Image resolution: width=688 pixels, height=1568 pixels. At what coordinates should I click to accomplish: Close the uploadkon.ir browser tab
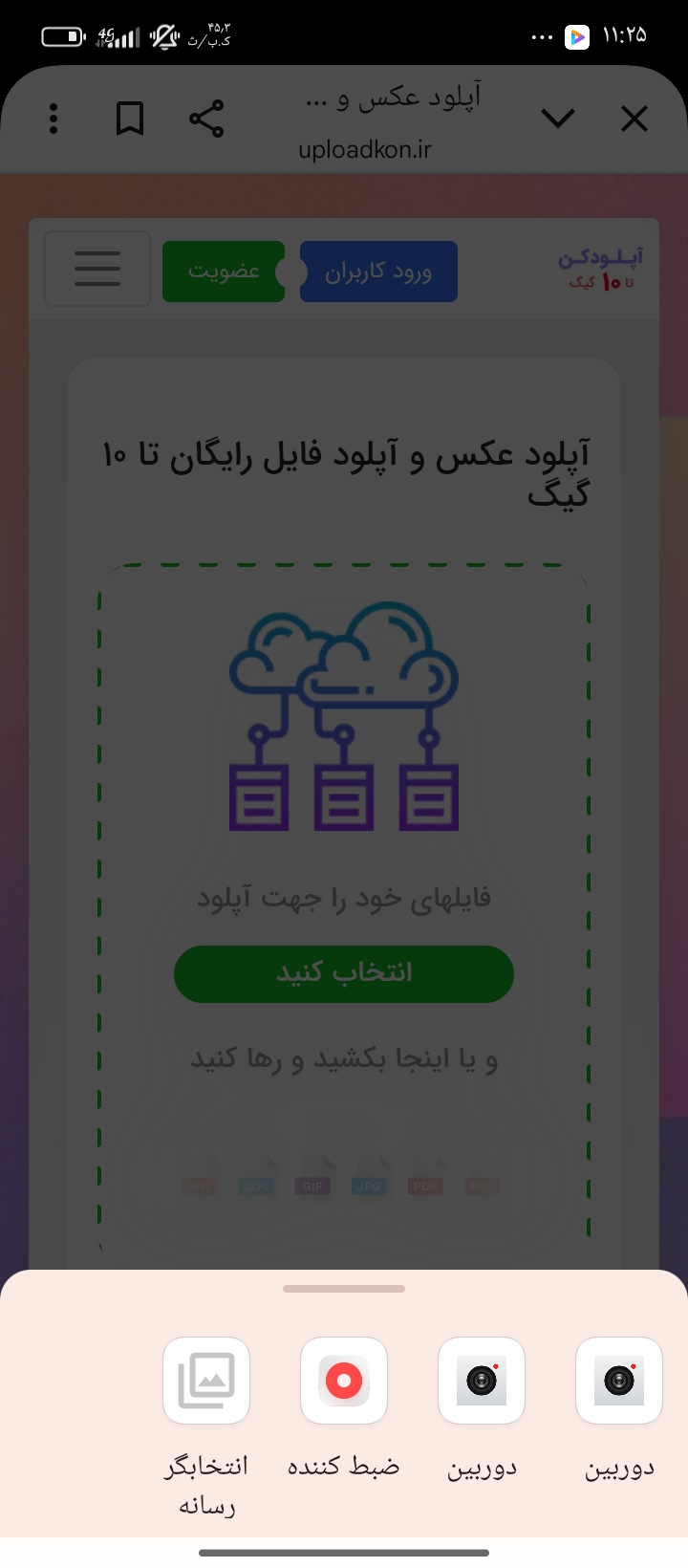[634, 120]
